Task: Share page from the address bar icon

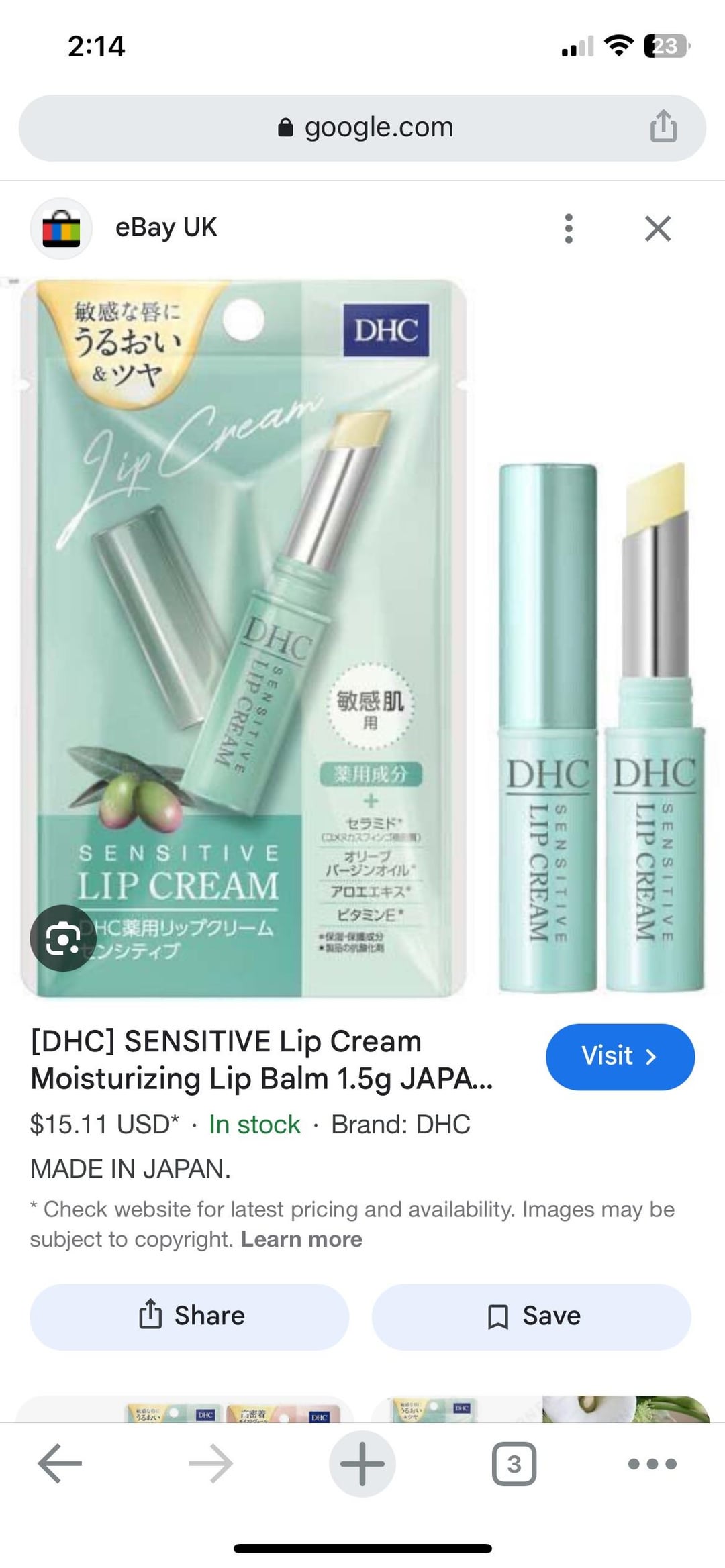Action: [663, 126]
